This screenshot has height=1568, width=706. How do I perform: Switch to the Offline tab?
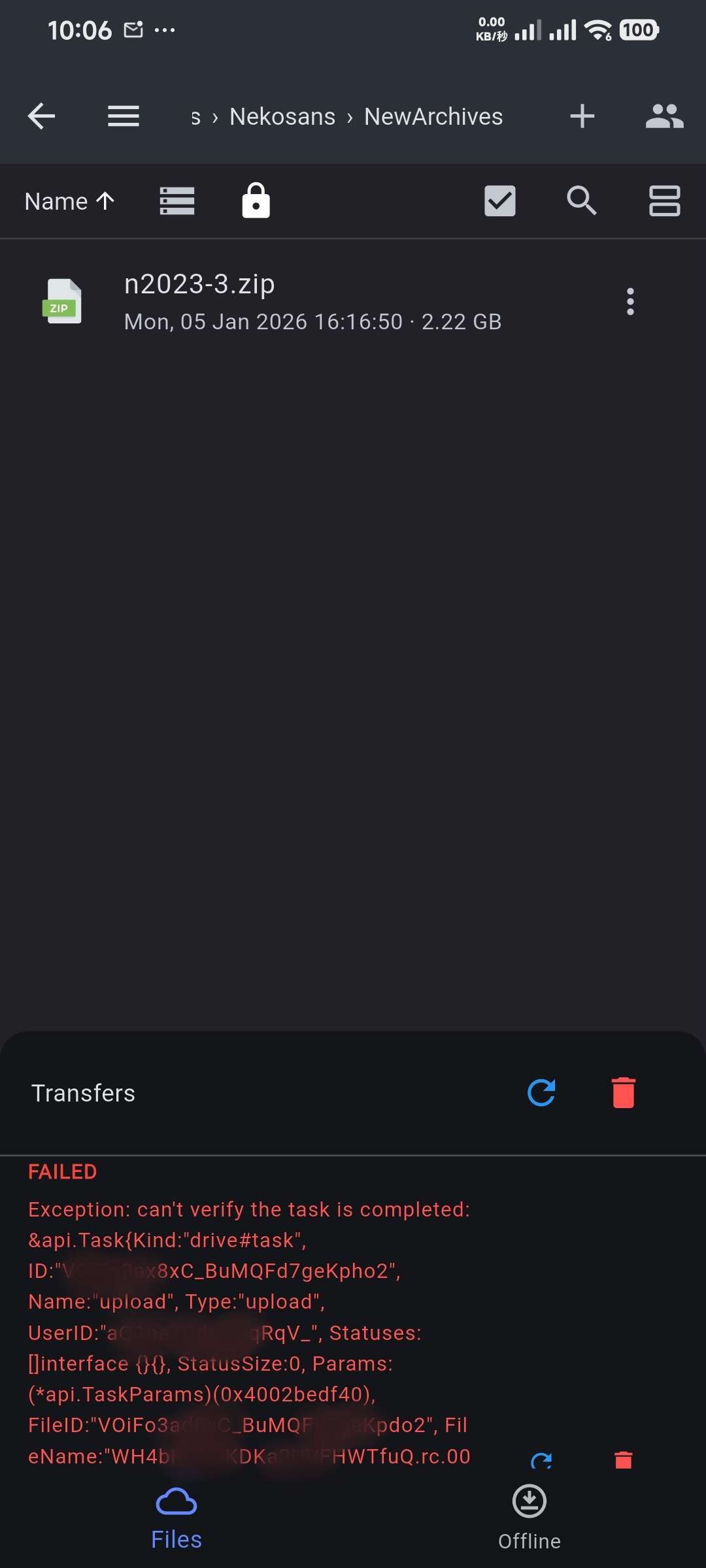click(x=529, y=1518)
